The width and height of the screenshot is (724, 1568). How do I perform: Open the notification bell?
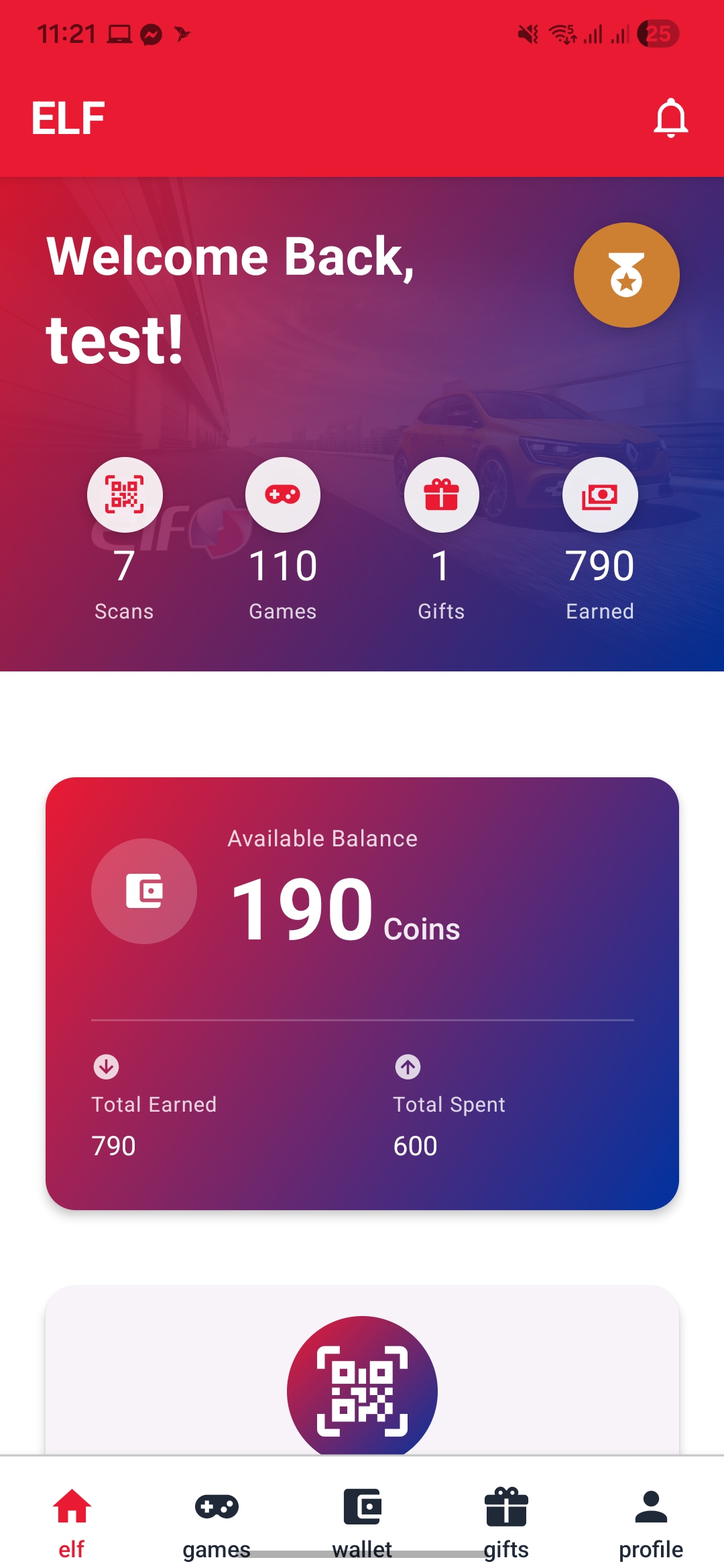pos(673,119)
